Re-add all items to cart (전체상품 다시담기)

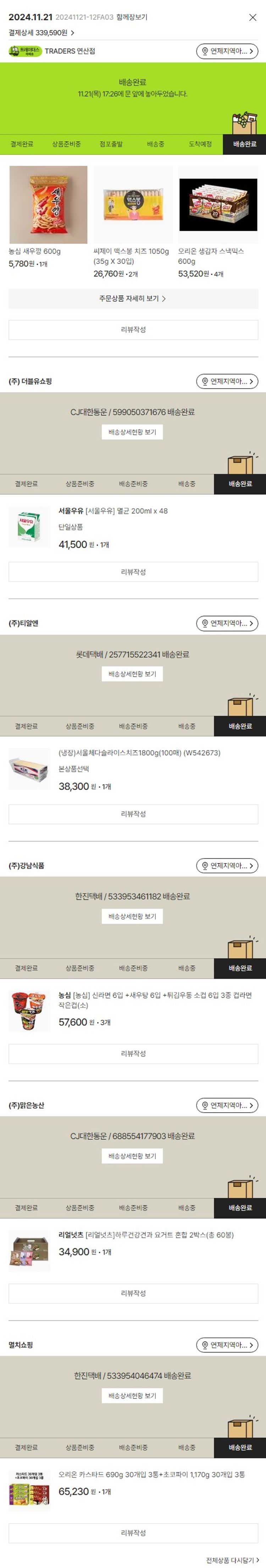click(232, 1560)
